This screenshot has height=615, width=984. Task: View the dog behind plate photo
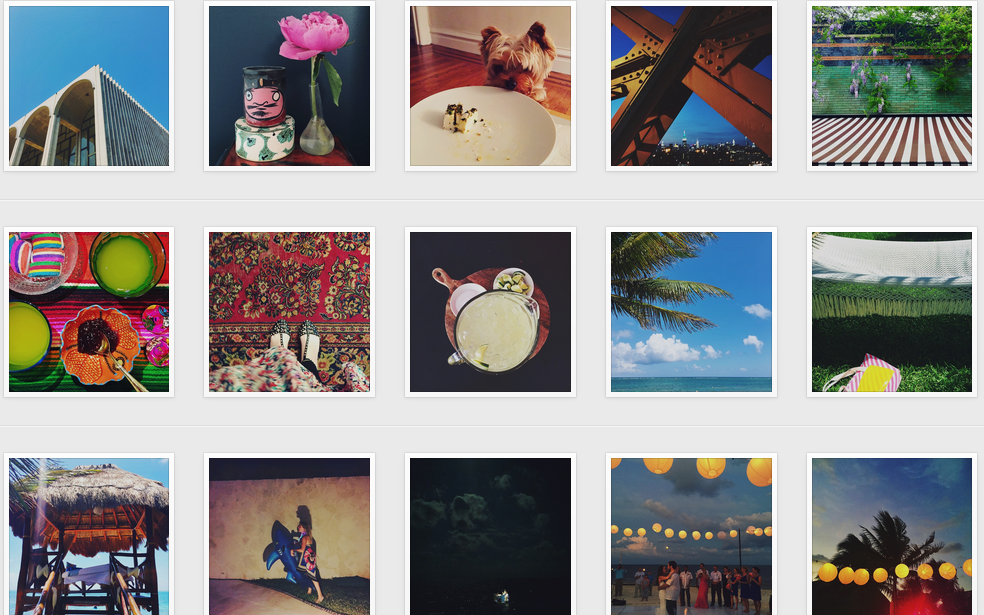click(x=490, y=86)
